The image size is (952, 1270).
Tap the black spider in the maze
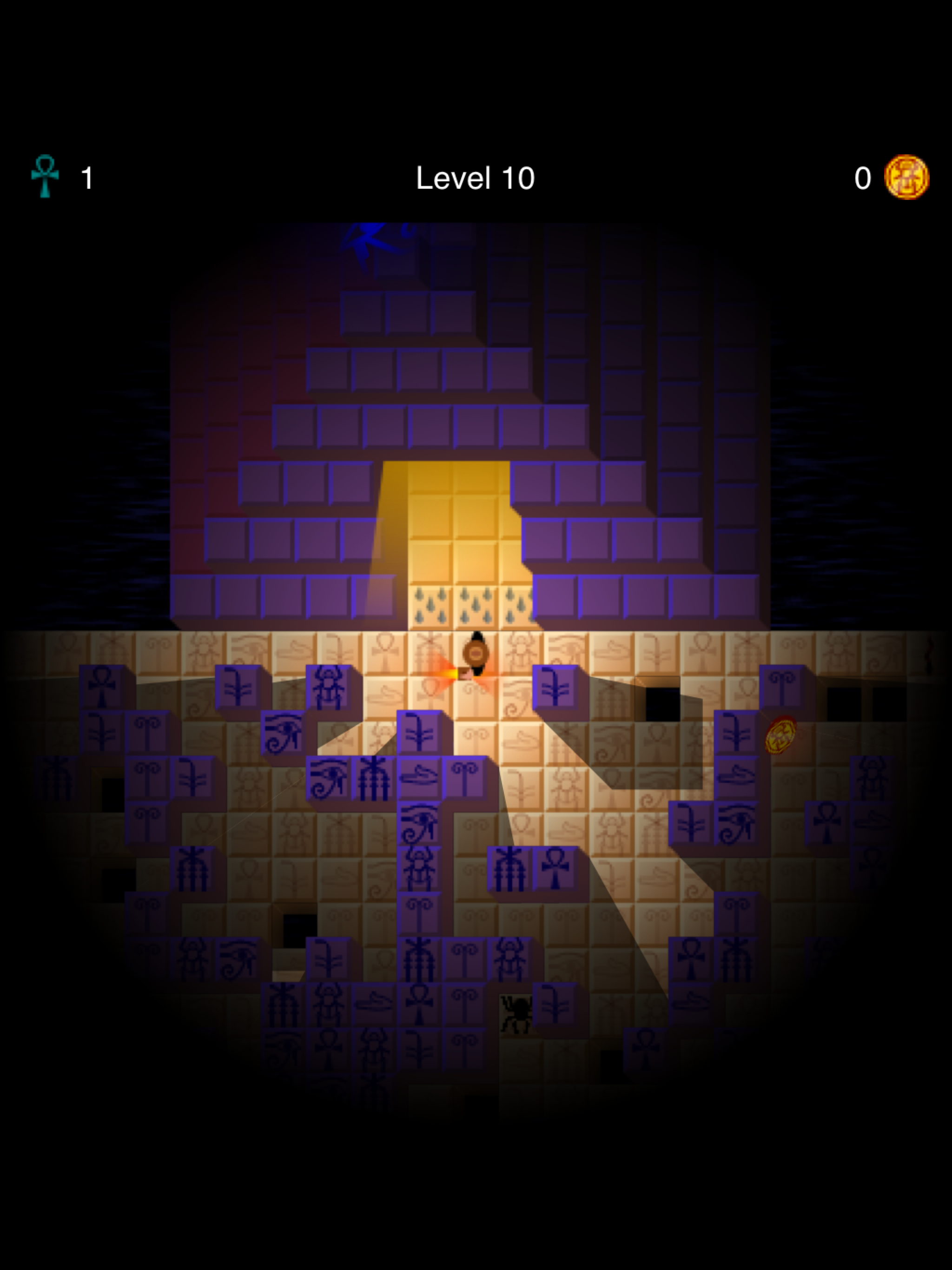tap(516, 1013)
